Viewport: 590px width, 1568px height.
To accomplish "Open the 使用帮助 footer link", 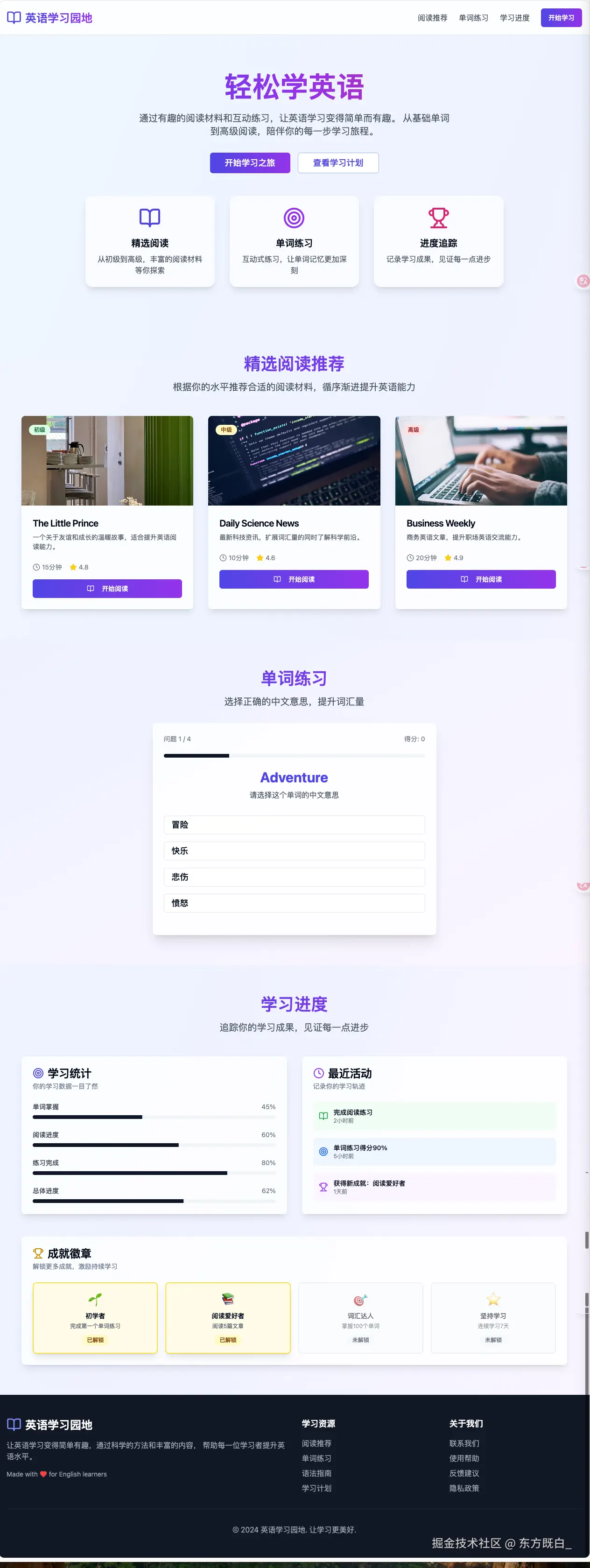I will (x=464, y=1458).
